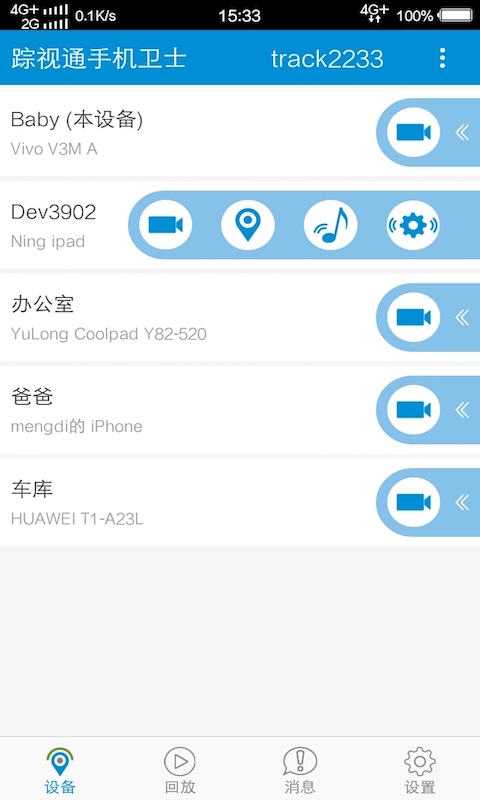
Task: Expand action panel for 办公室
Action: click(462, 317)
